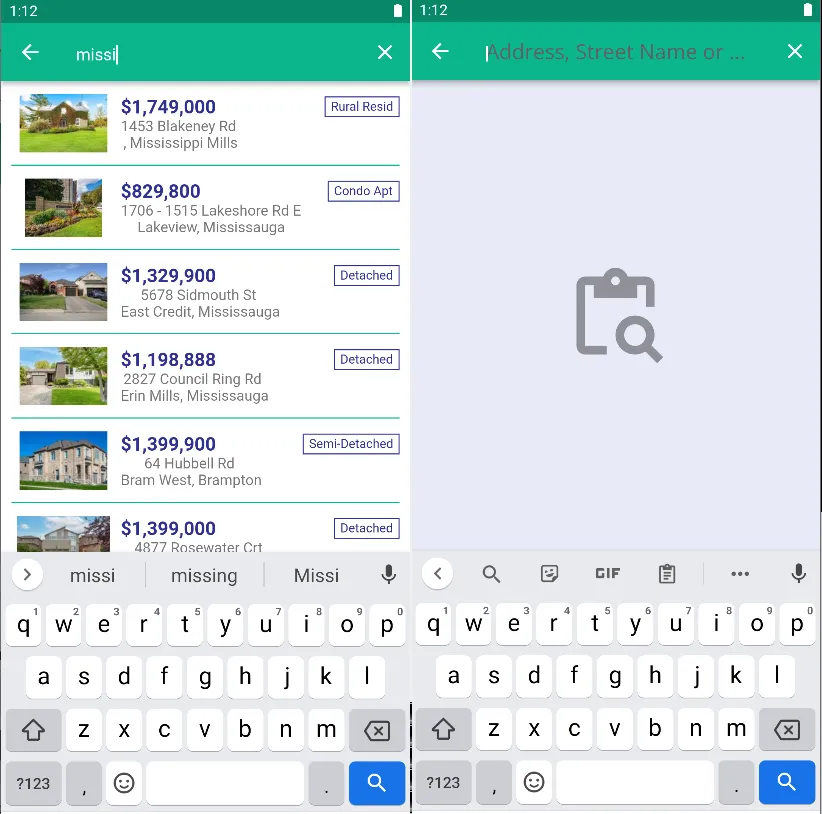
Task: Choose the 'missing' keyboard suggestion
Action: pos(204,575)
